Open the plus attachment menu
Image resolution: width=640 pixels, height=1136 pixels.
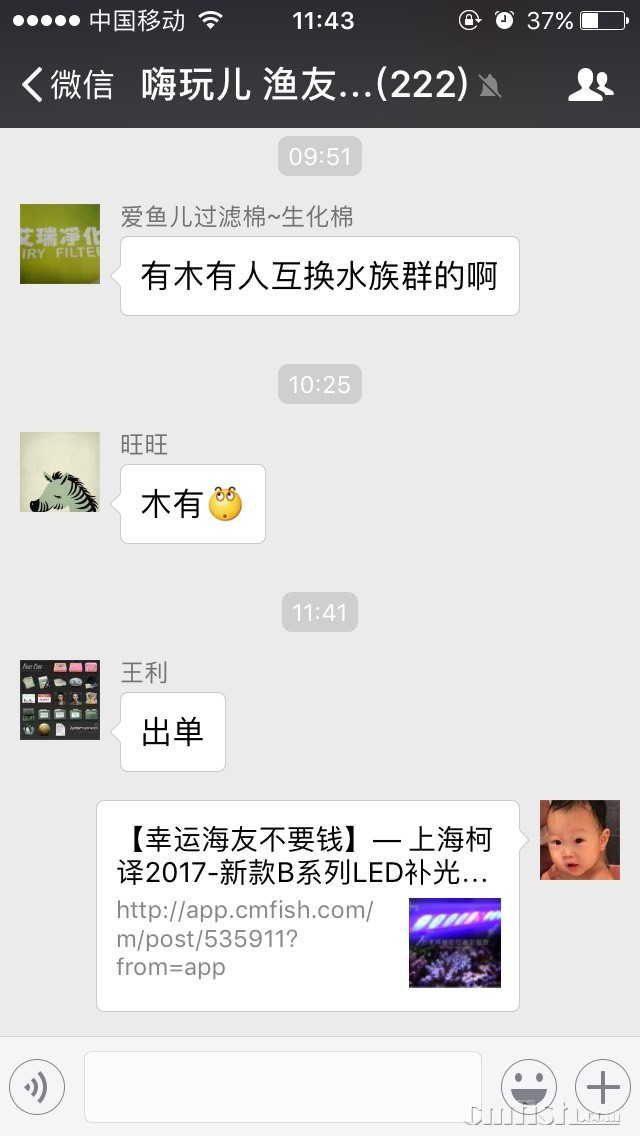[602, 1087]
